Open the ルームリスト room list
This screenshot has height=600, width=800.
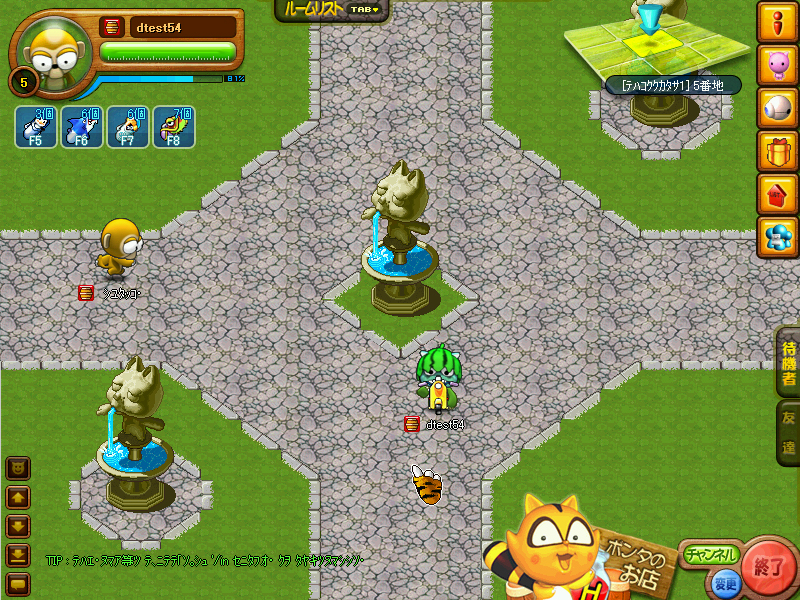pos(330,9)
